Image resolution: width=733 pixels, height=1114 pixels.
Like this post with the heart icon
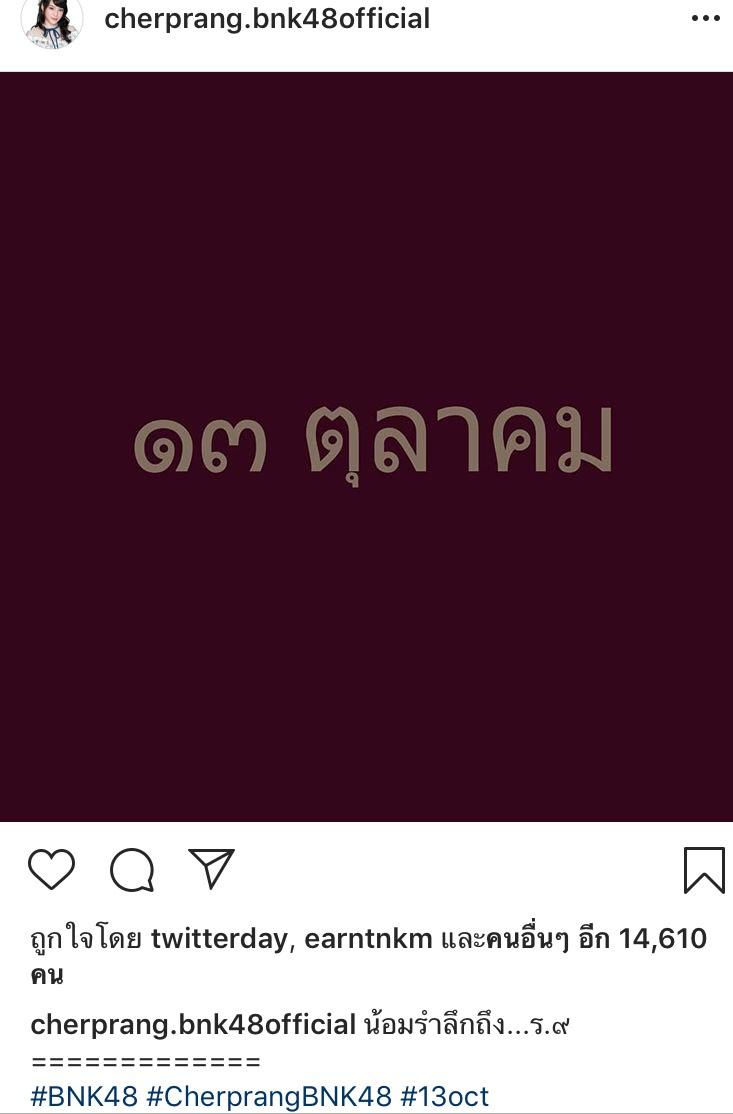(52, 869)
